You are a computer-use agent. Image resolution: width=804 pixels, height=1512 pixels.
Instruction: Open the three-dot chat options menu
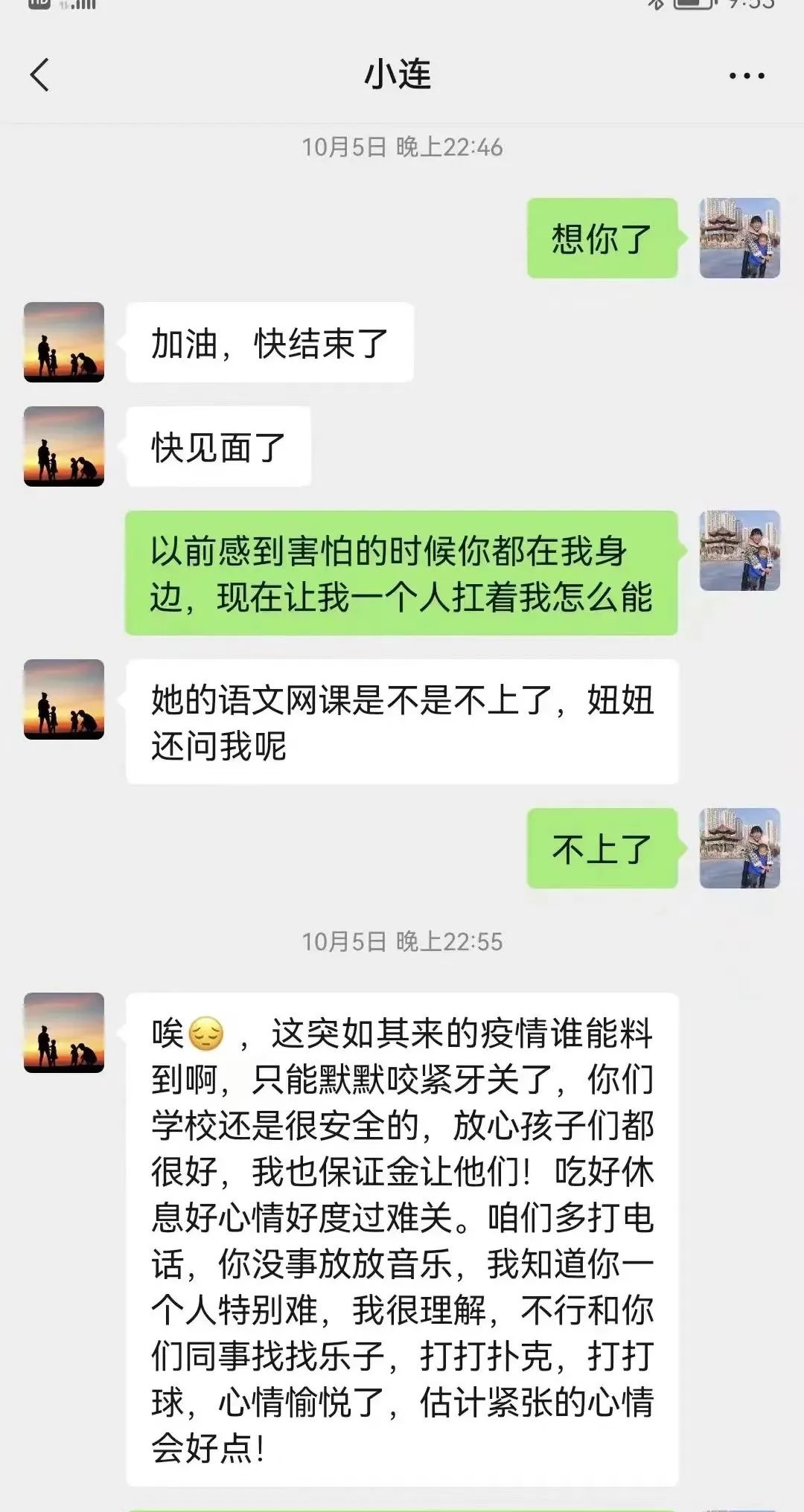pos(747,76)
